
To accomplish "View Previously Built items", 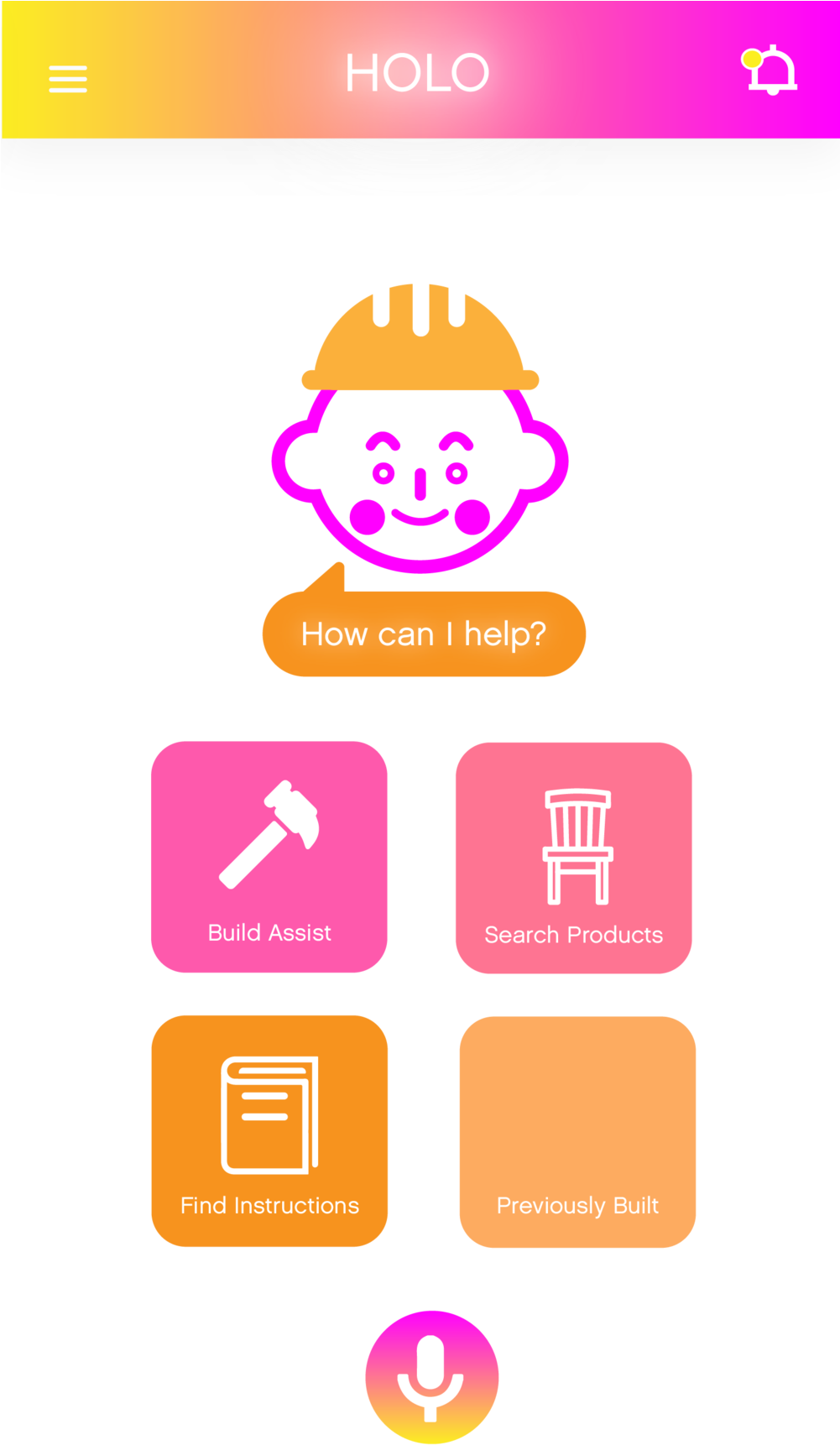I will [577, 1132].
